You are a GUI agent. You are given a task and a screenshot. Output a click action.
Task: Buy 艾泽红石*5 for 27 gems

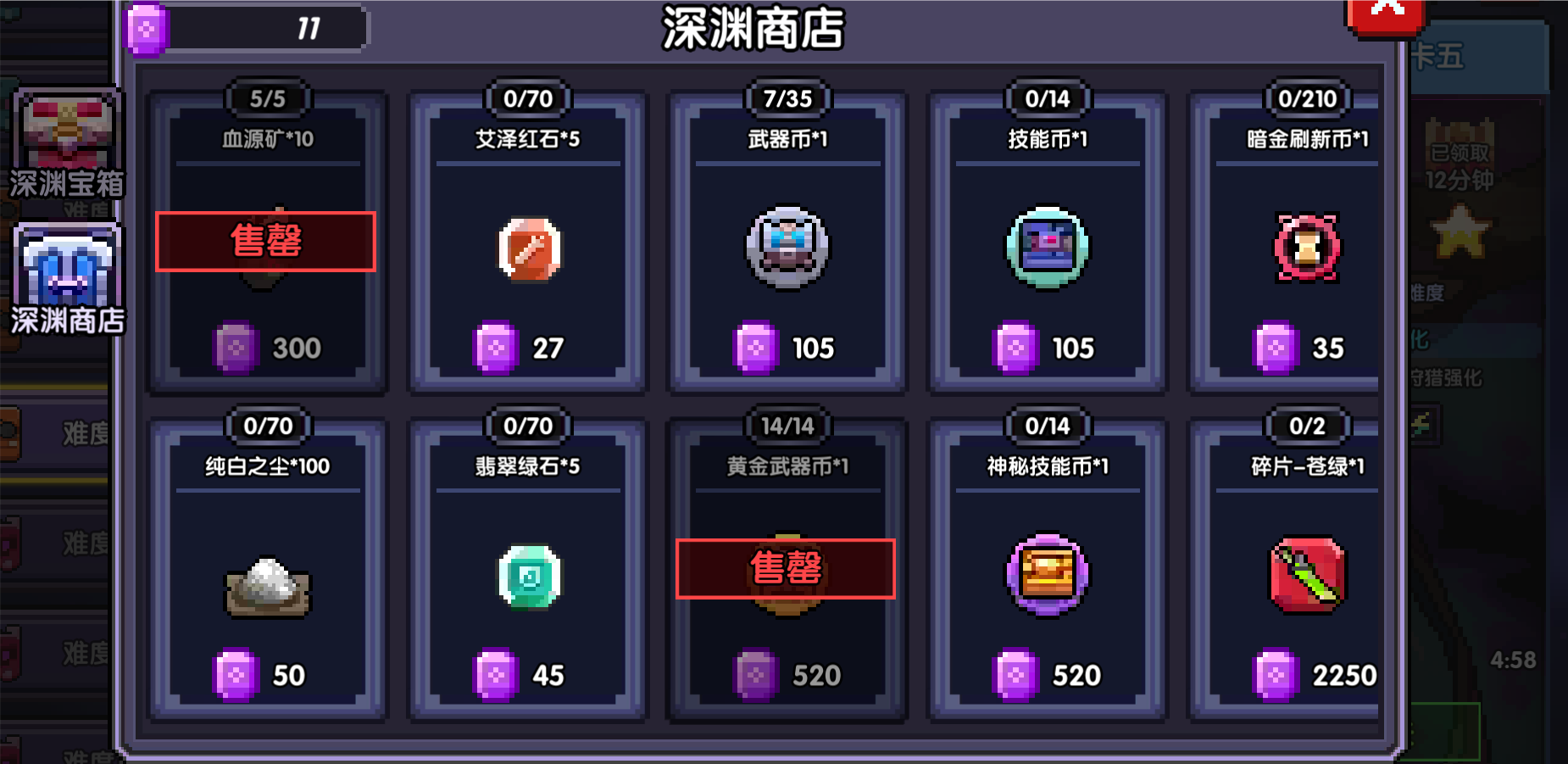click(x=528, y=250)
